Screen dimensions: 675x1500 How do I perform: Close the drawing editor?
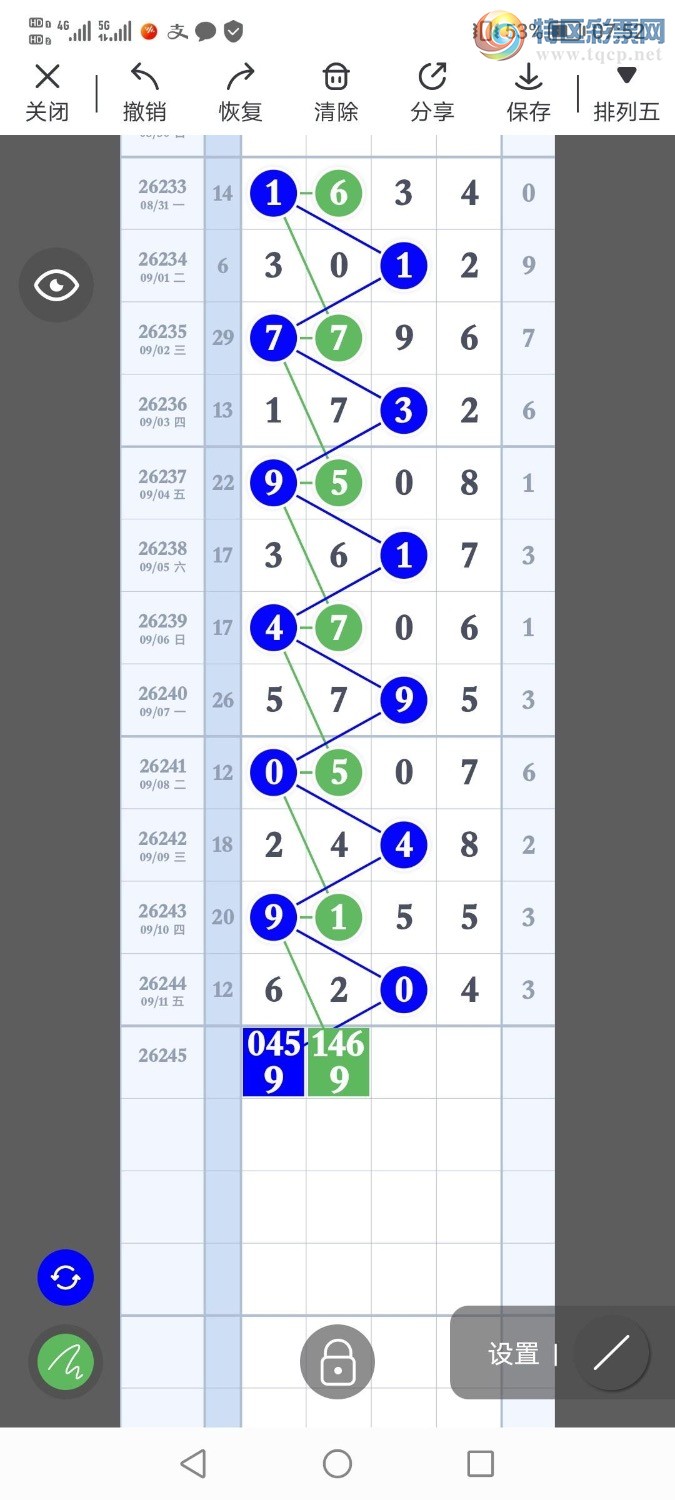(47, 92)
